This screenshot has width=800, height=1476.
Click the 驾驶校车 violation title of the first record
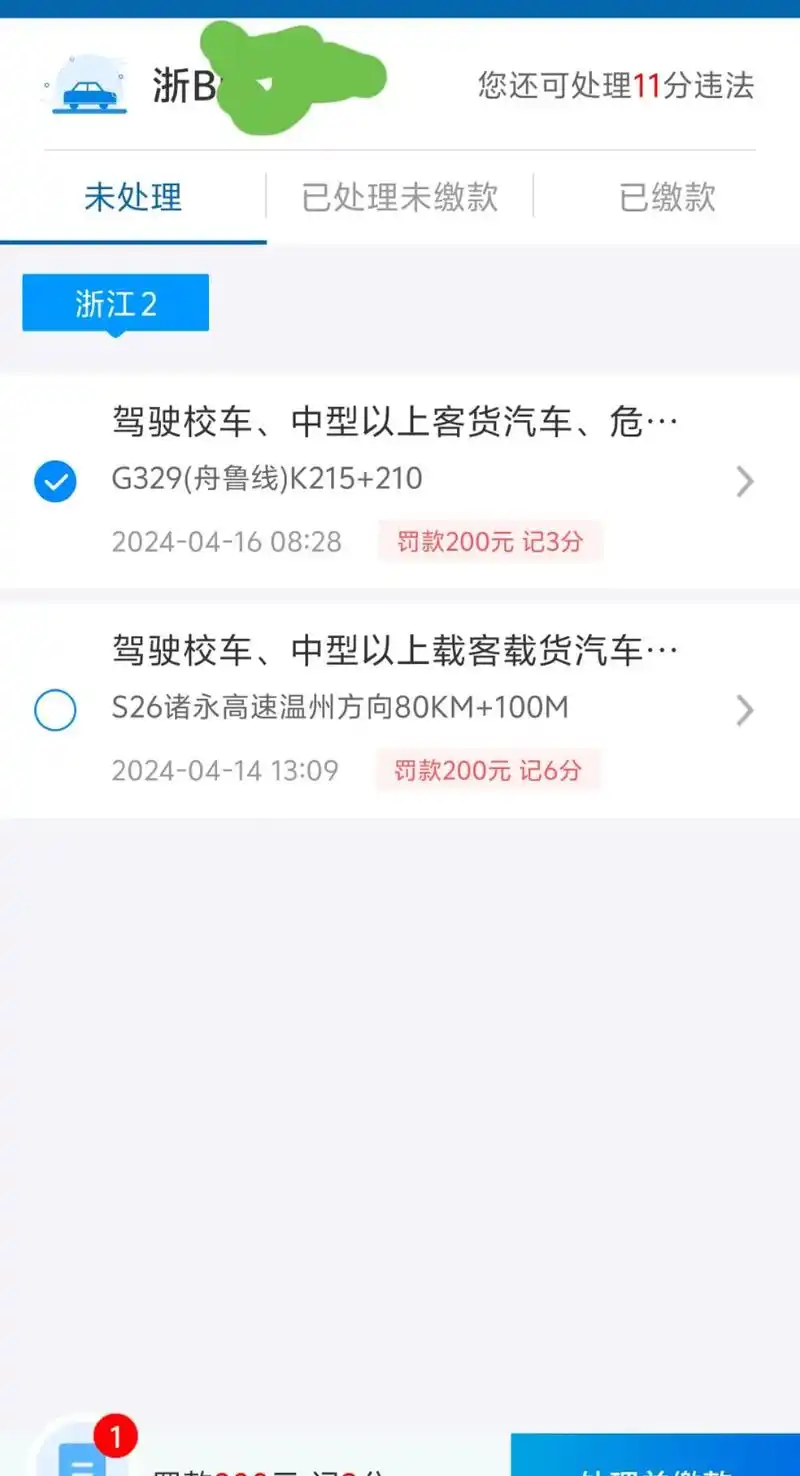tap(394, 421)
